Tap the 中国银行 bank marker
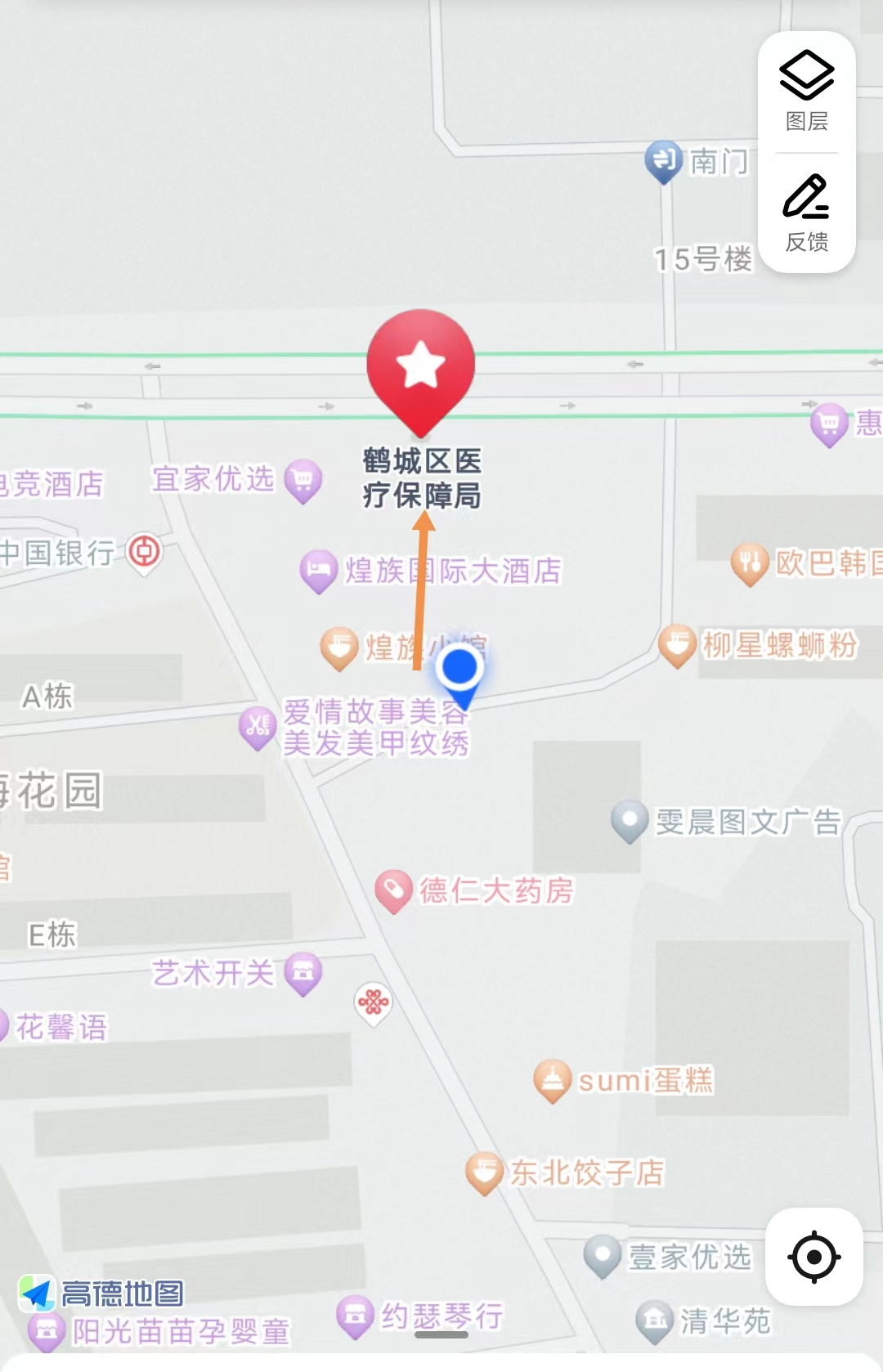 point(145,552)
